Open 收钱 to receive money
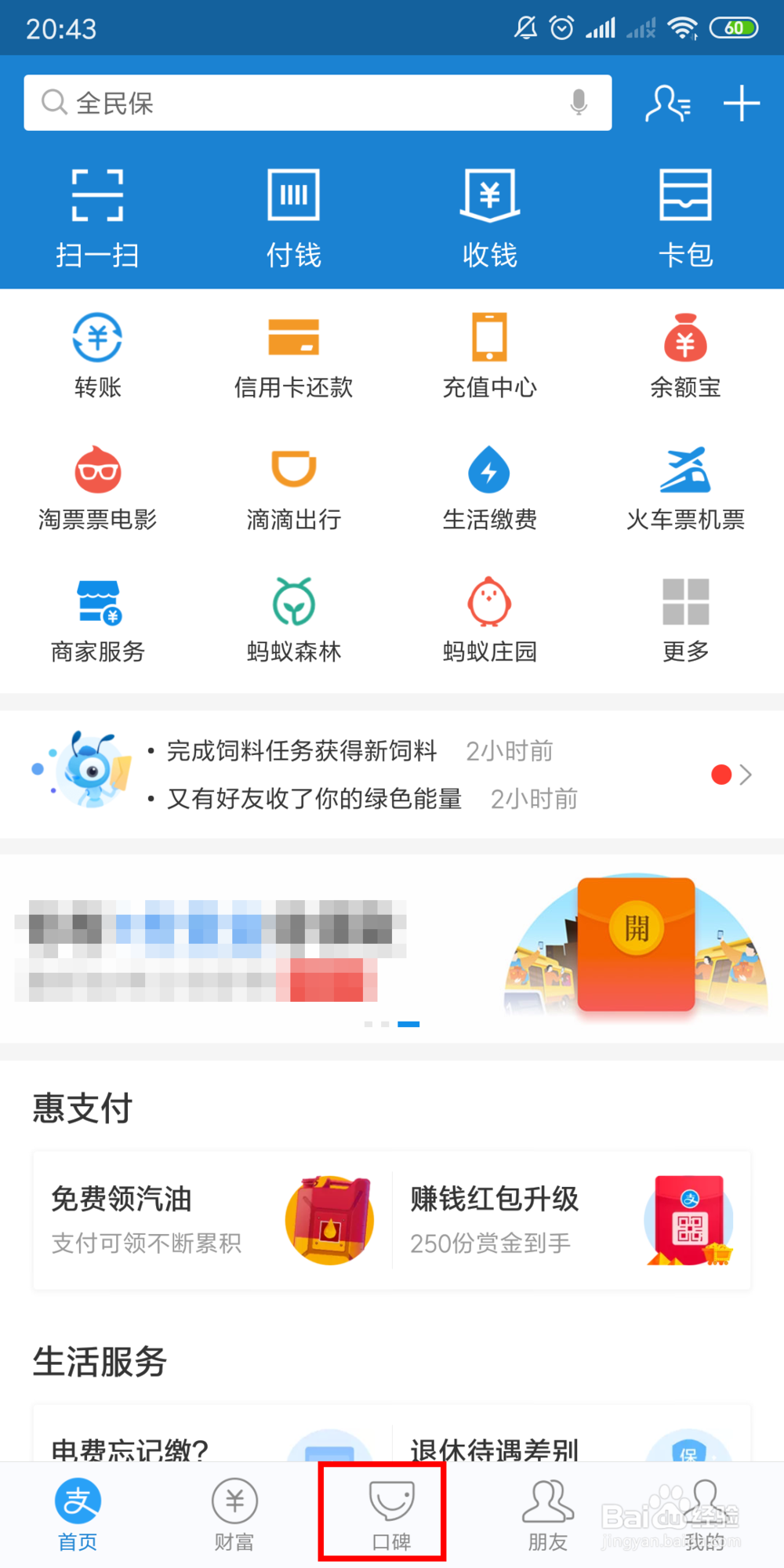The image size is (784, 1568). (489, 218)
